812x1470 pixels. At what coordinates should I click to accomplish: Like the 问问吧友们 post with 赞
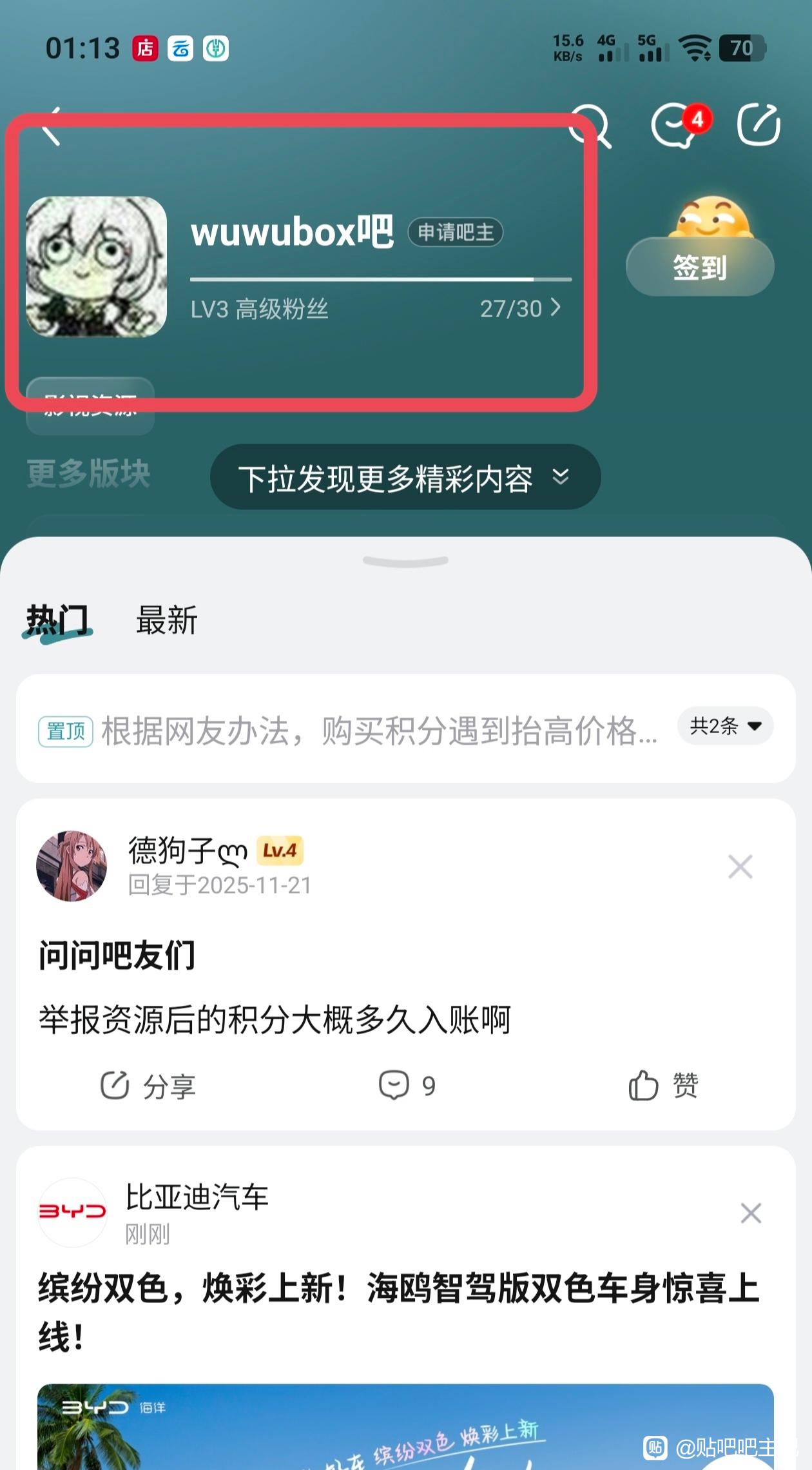664,1086
